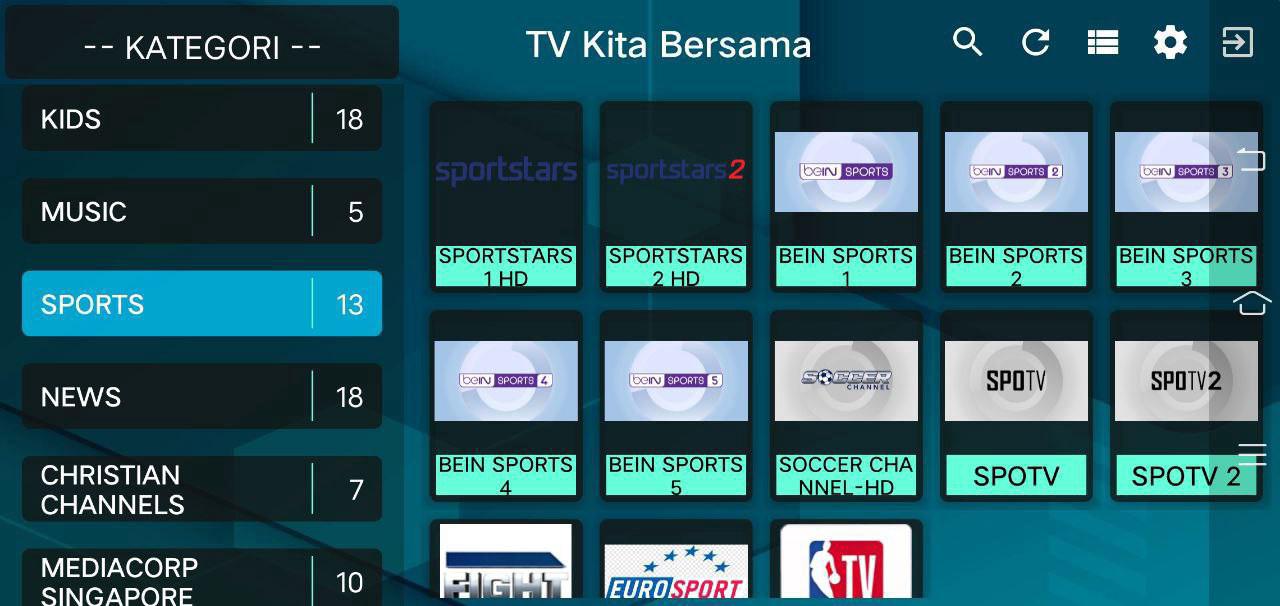1280x606 pixels.
Task: Tap the system home button
Action: pos(1252,303)
